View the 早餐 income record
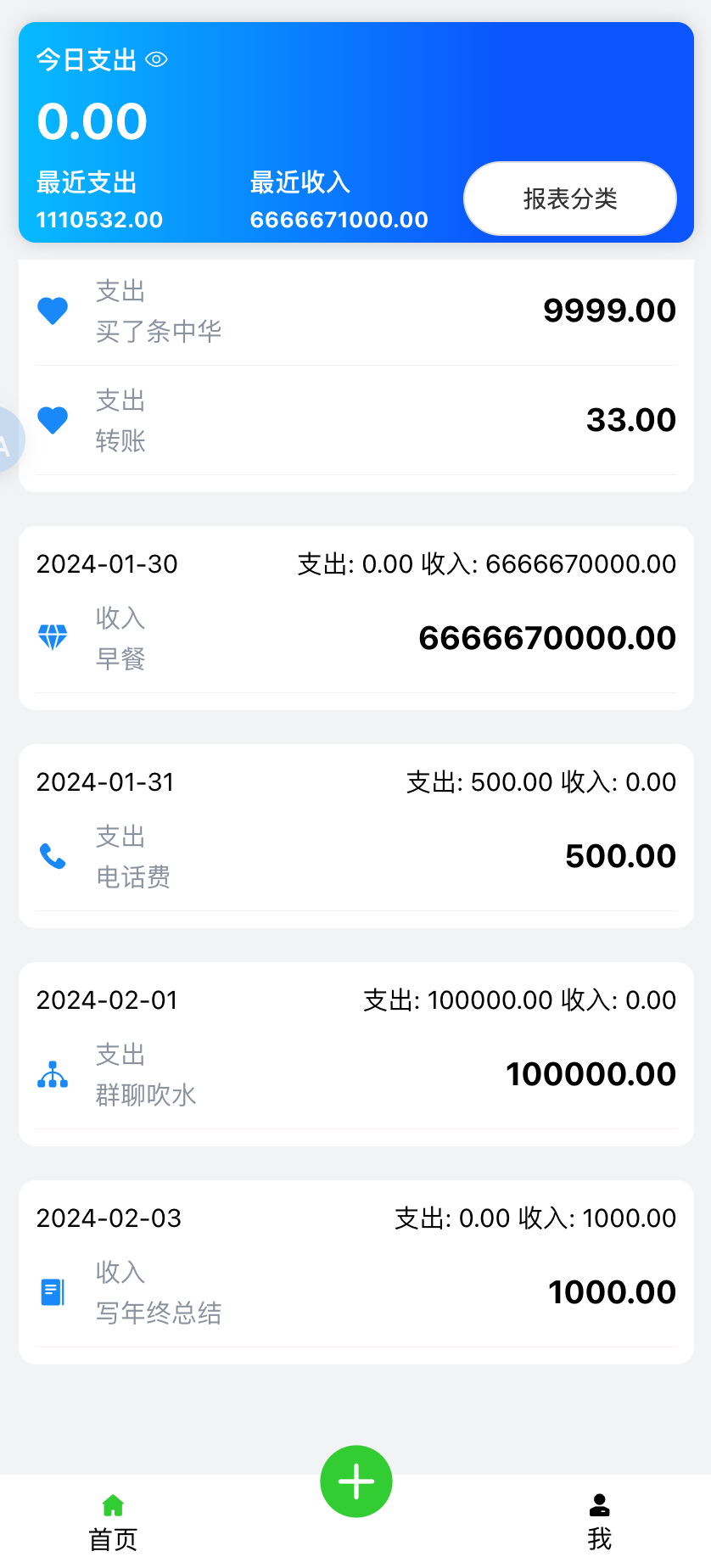This screenshot has width=711, height=1568. point(355,638)
